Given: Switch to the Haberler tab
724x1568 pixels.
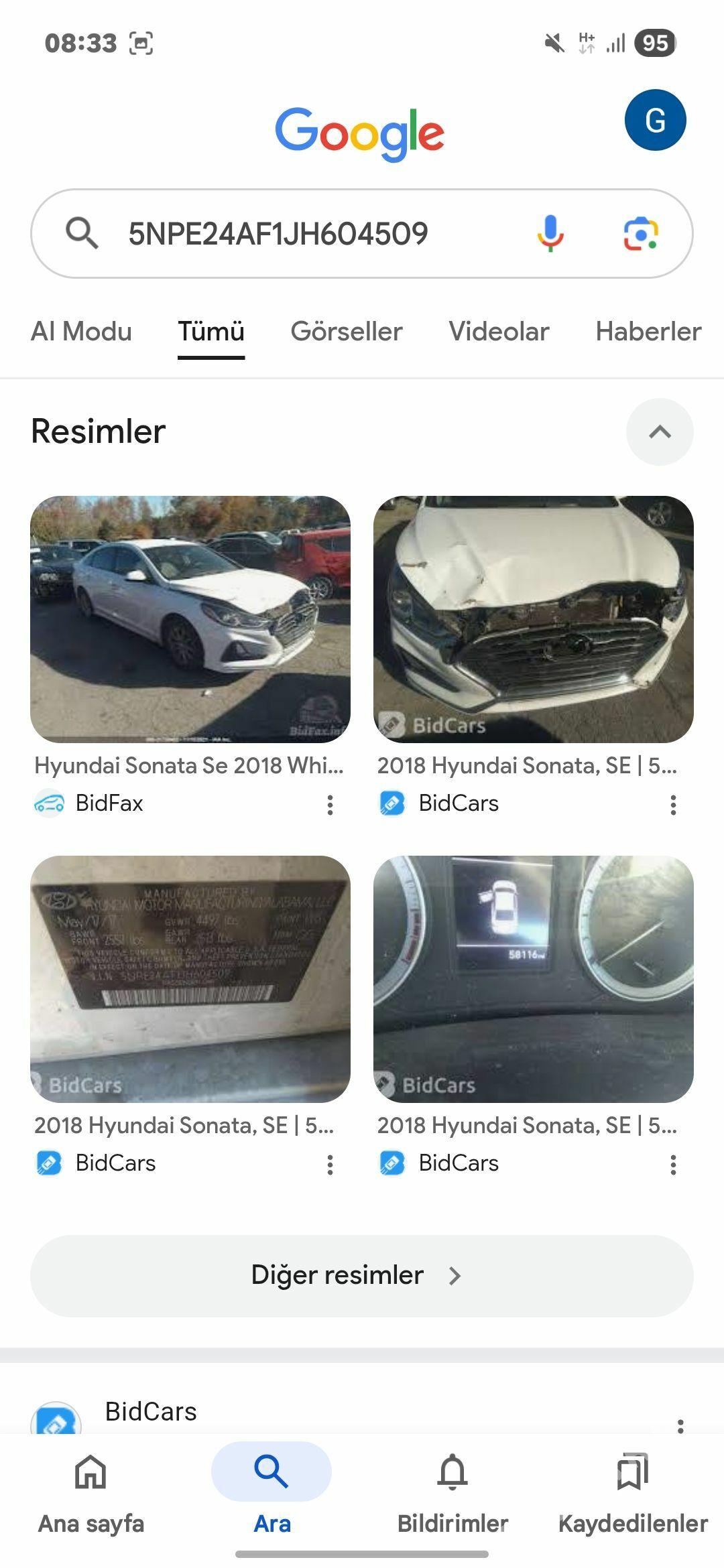Looking at the screenshot, I should point(648,332).
